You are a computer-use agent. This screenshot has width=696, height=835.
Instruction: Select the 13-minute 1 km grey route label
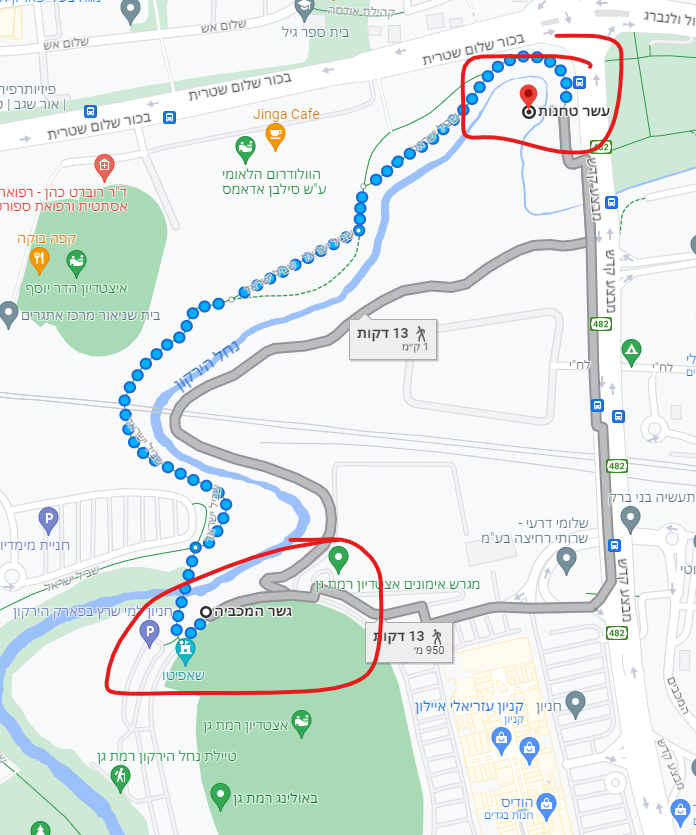(x=394, y=340)
